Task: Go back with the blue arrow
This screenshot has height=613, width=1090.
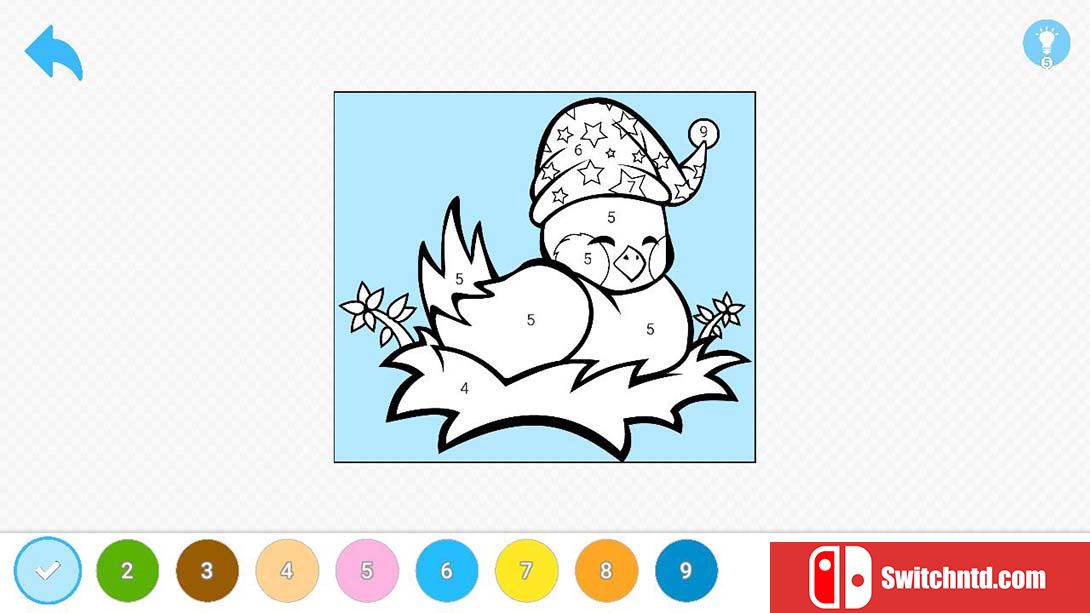Action: [x=53, y=53]
